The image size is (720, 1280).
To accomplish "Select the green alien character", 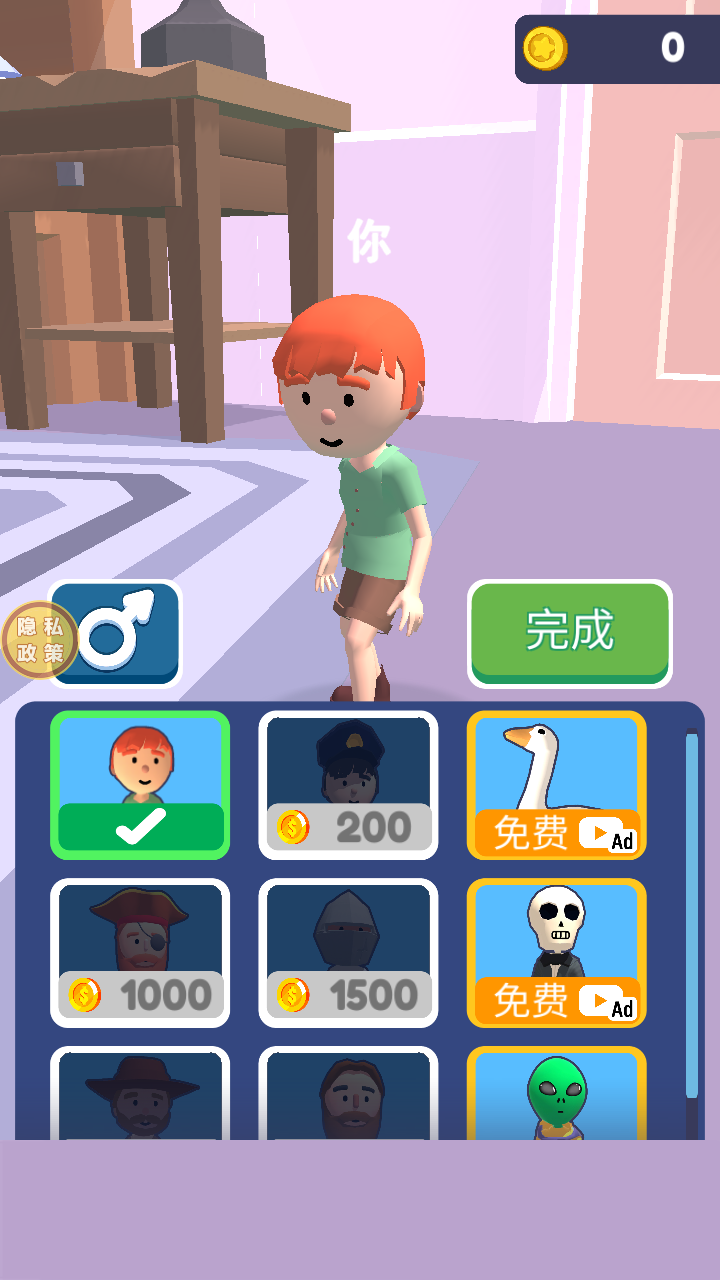I will tap(556, 1095).
